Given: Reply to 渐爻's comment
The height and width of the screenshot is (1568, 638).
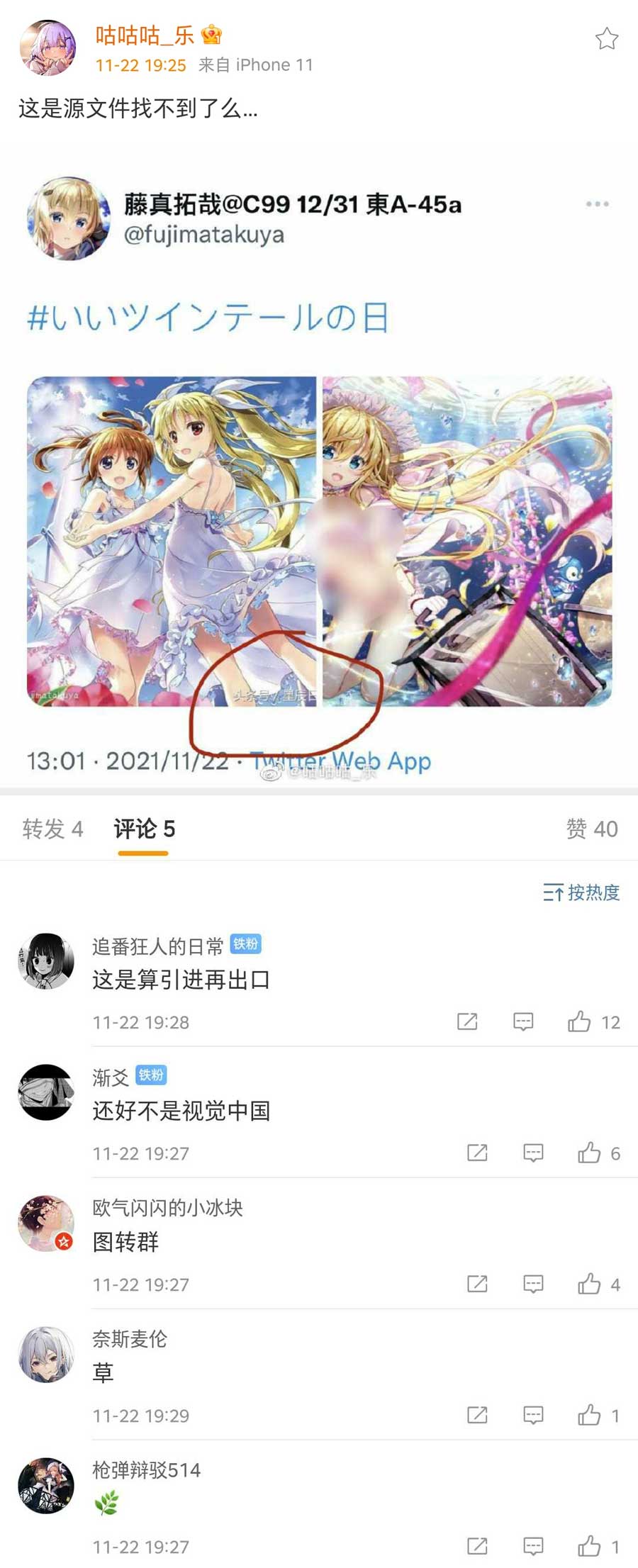Looking at the screenshot, I should point(533,1153).
